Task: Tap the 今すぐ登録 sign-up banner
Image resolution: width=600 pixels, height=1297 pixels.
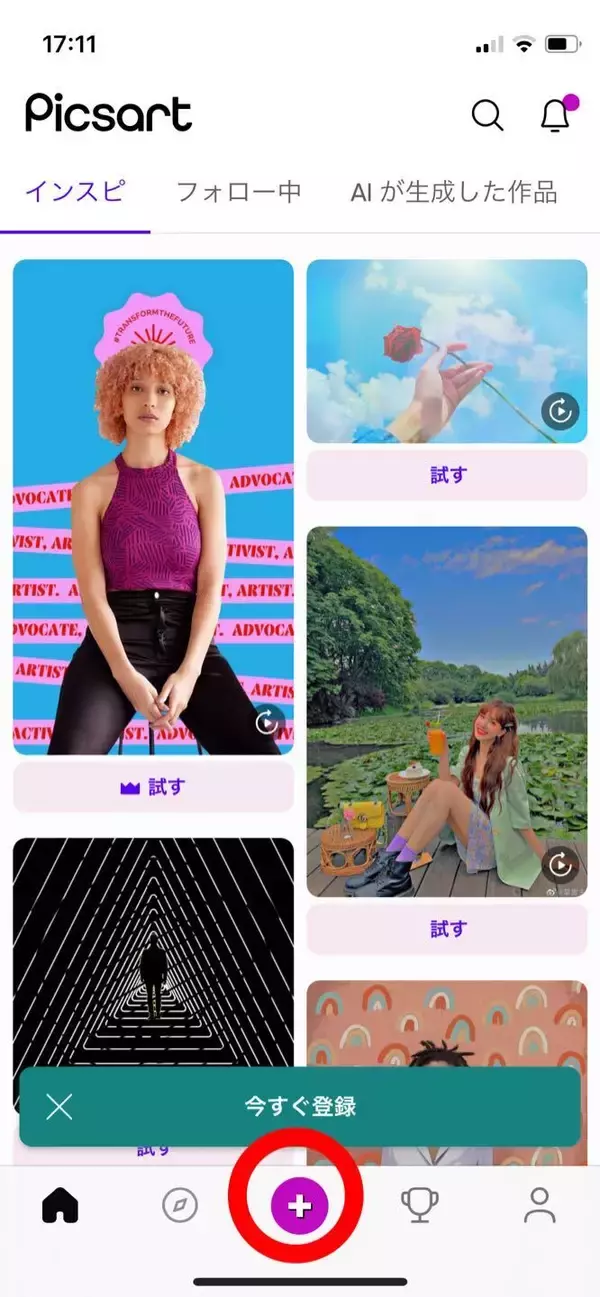Action: coord(301,1106)
